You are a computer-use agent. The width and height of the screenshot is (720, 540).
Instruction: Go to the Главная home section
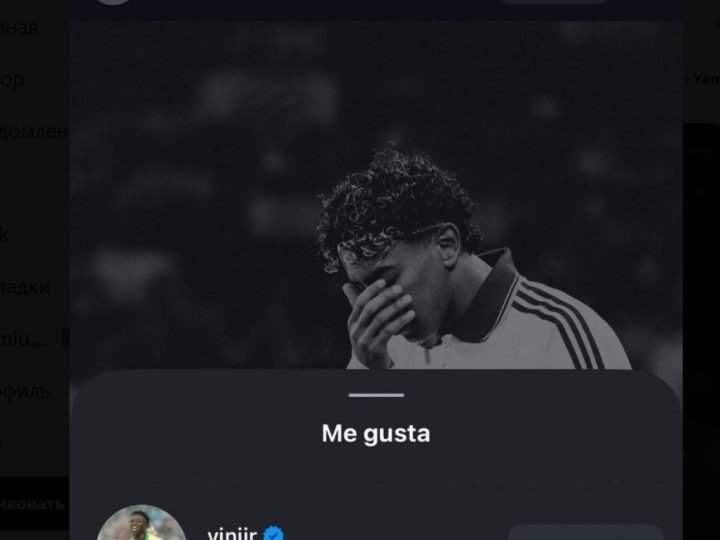[20, 28]
